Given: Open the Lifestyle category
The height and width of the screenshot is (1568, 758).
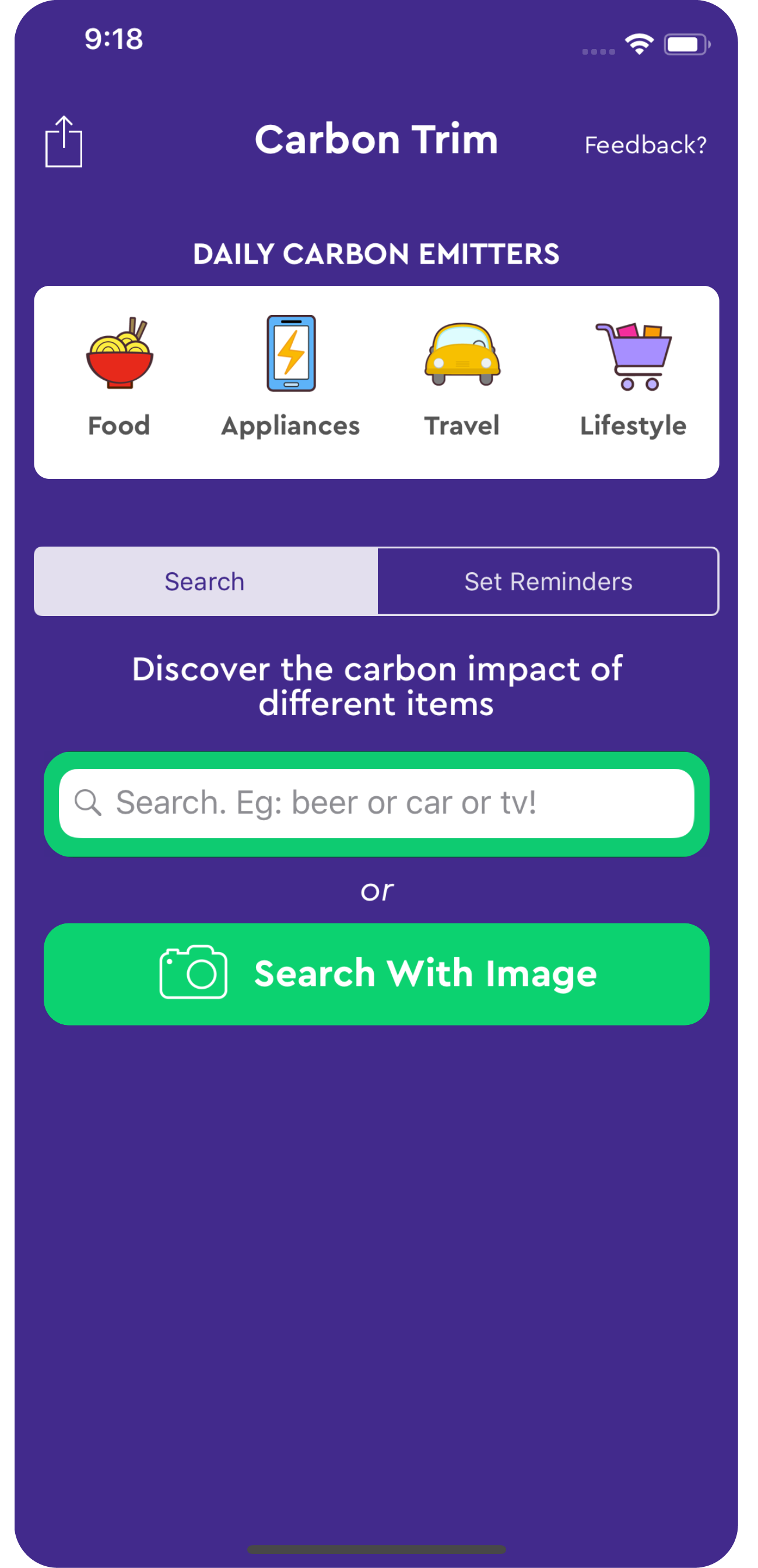Looking at the screenshot, I should (x=633, y=378).
